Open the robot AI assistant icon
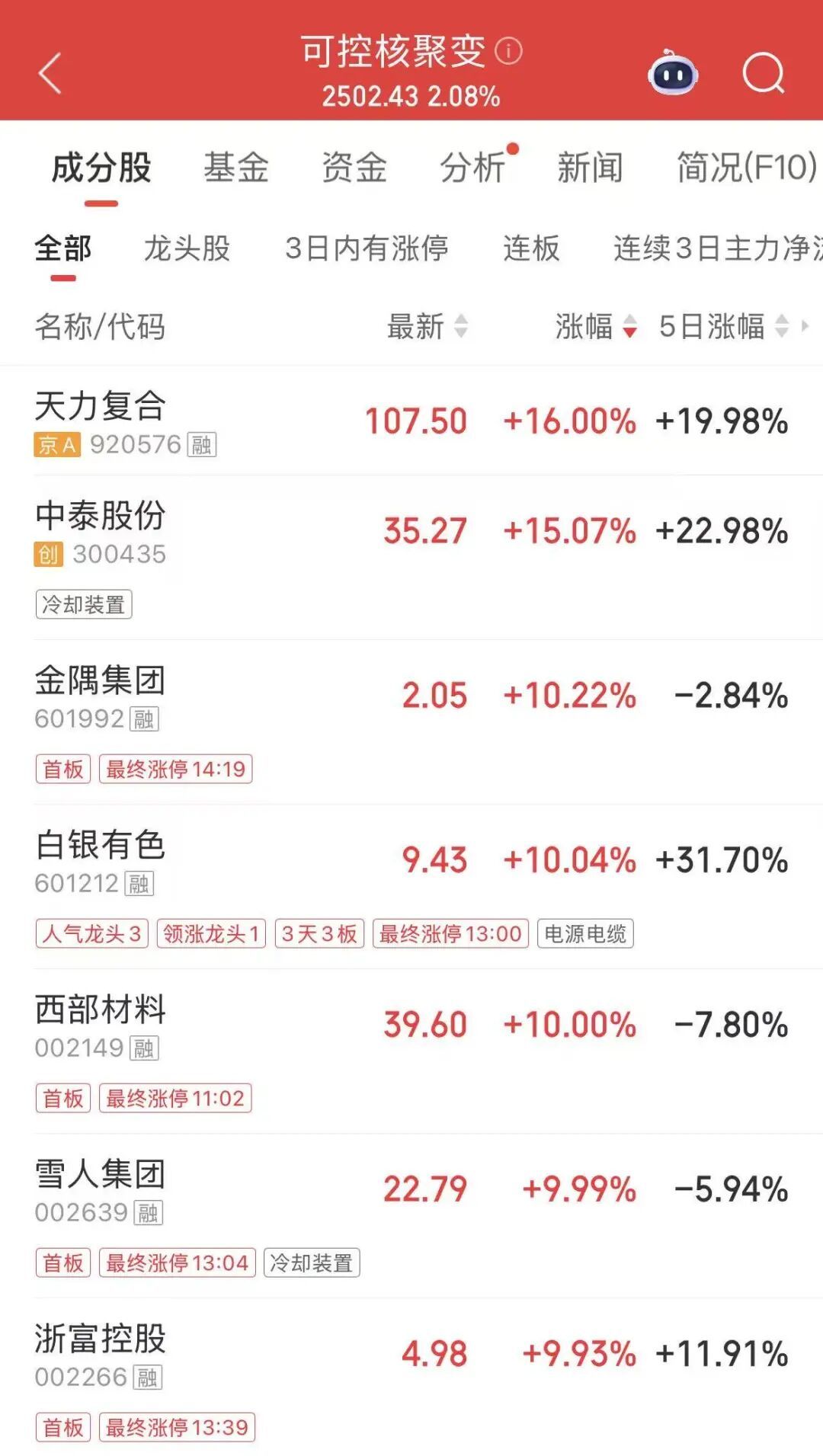 tap(673, 73)
